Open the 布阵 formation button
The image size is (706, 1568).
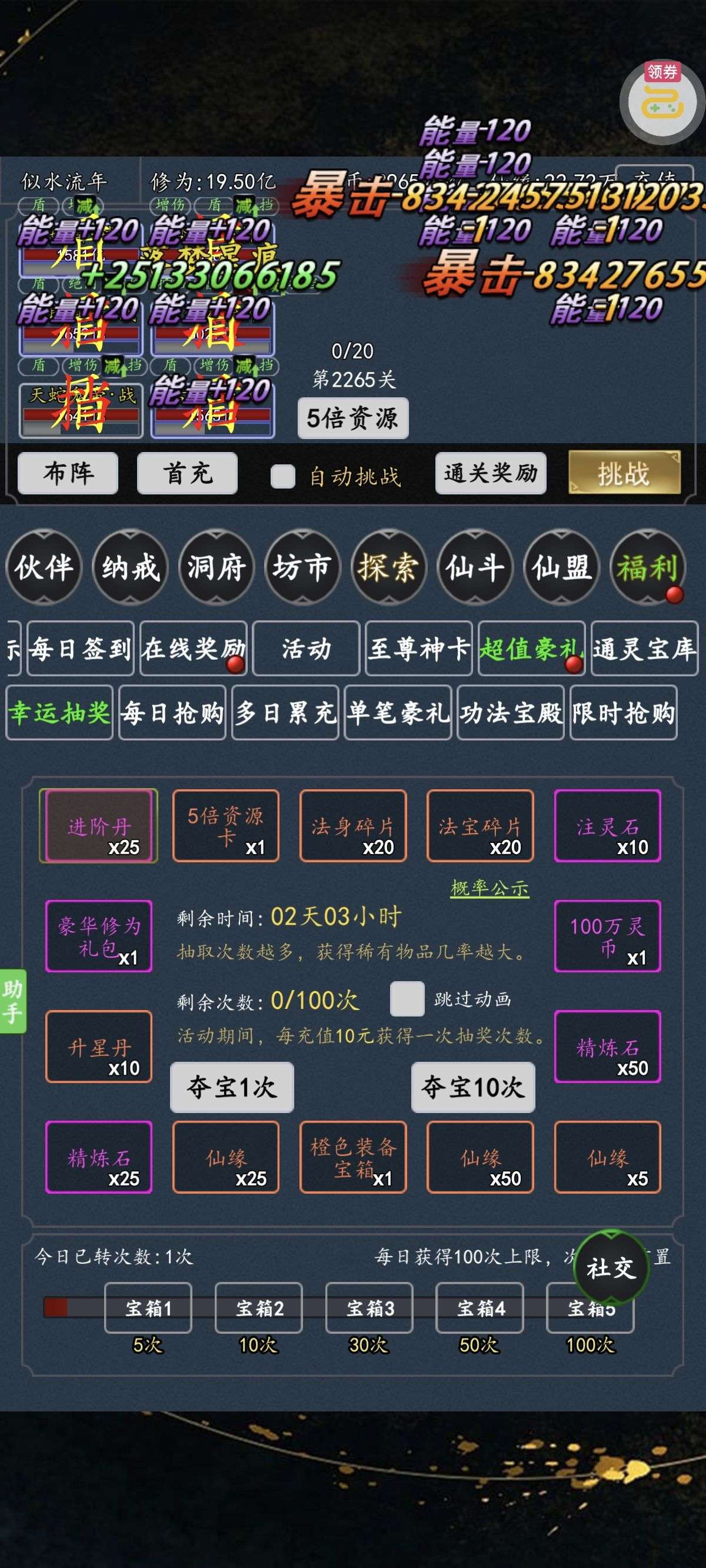click(68, 473)
